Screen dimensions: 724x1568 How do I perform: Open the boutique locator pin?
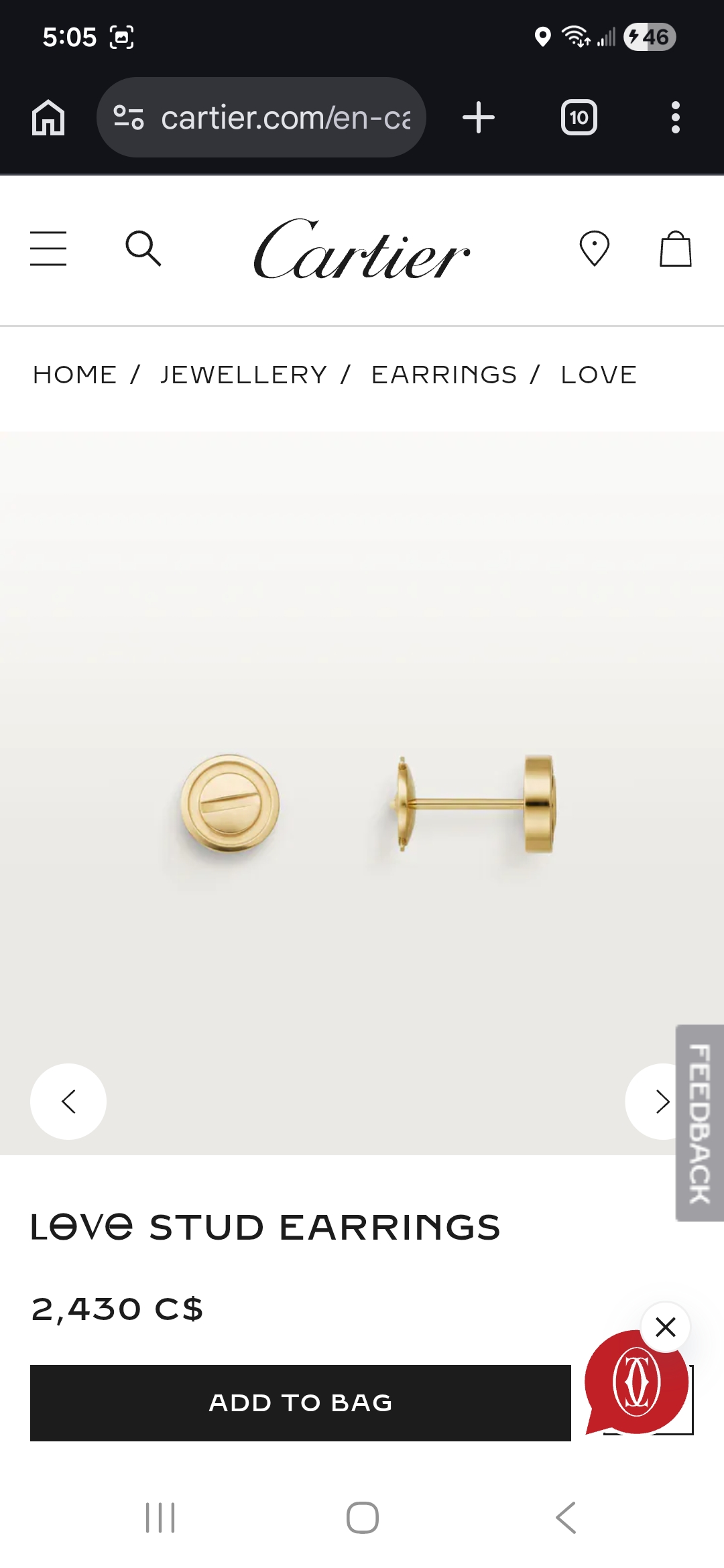[x=594, y=249]
